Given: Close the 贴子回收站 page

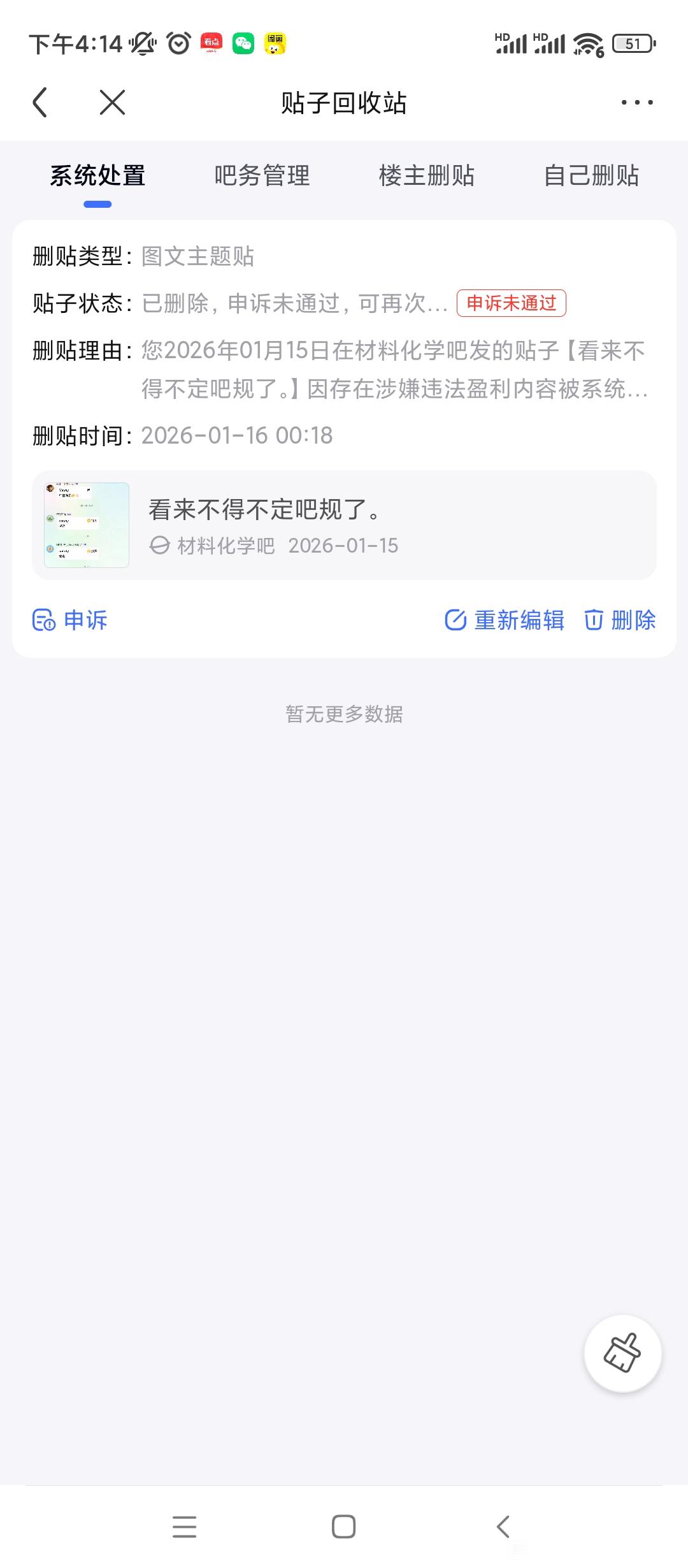Looking at the screenshot, I should pyautogui.click(x=113, y=103).
